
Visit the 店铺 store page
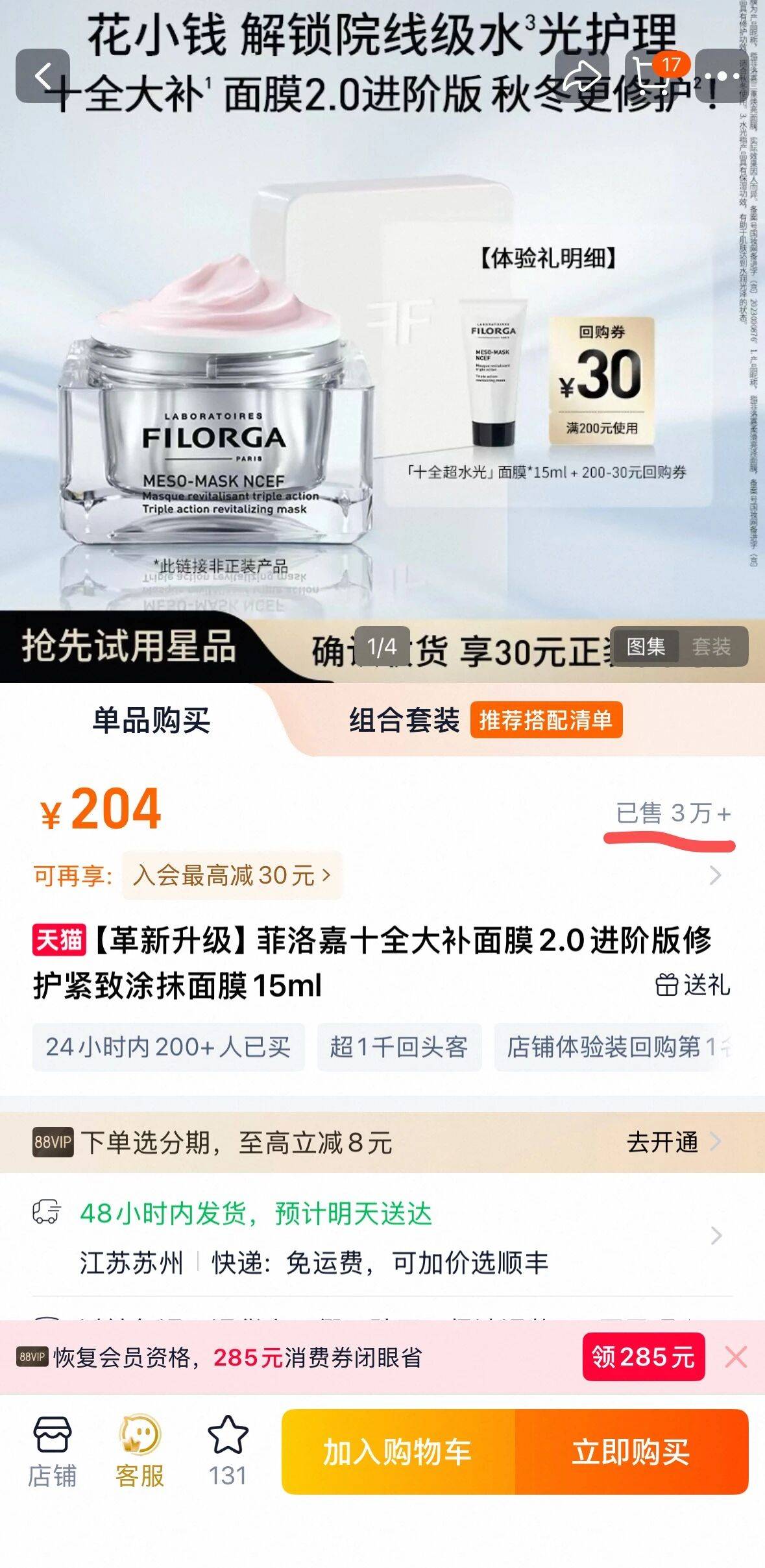[52, 1452]
